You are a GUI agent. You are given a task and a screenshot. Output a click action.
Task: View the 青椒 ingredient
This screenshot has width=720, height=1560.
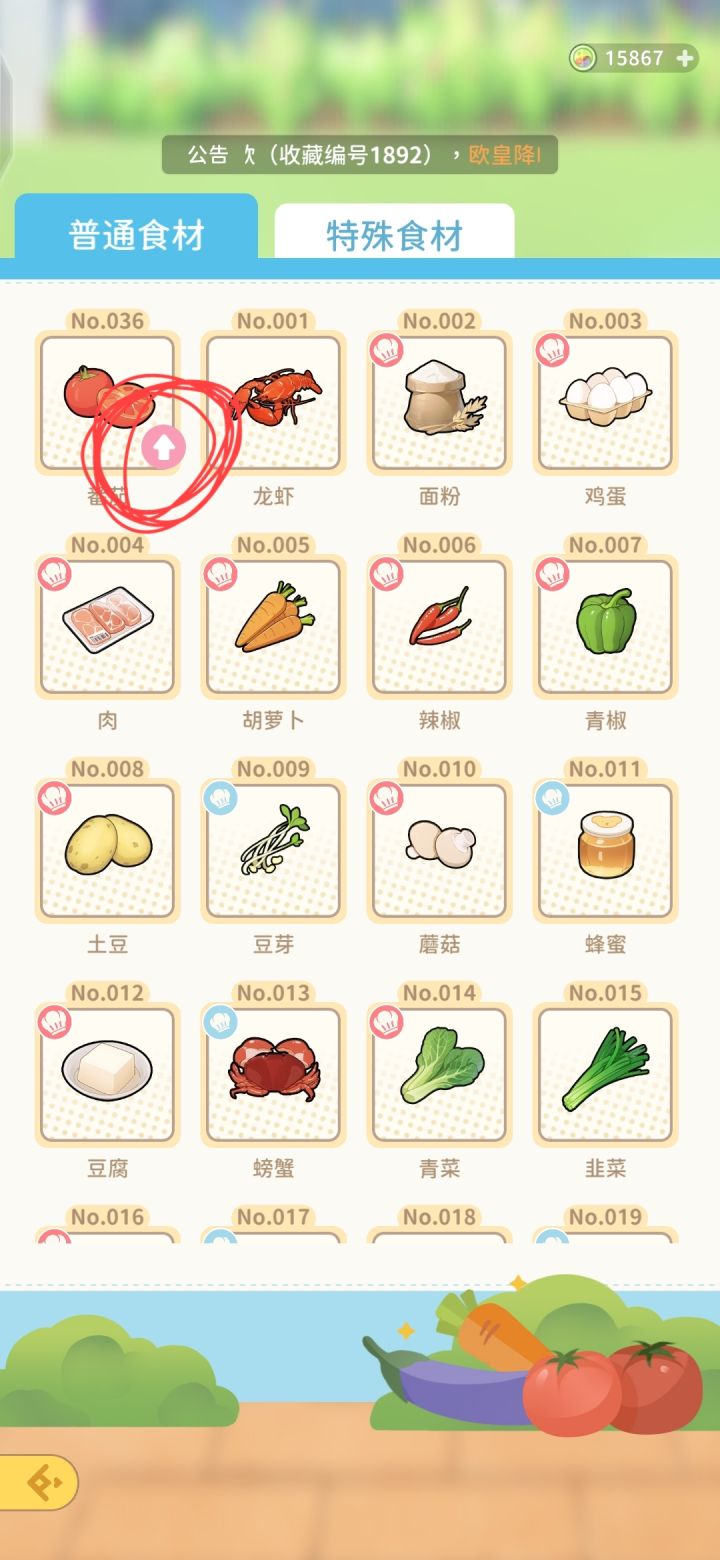[x=605, y=627]
